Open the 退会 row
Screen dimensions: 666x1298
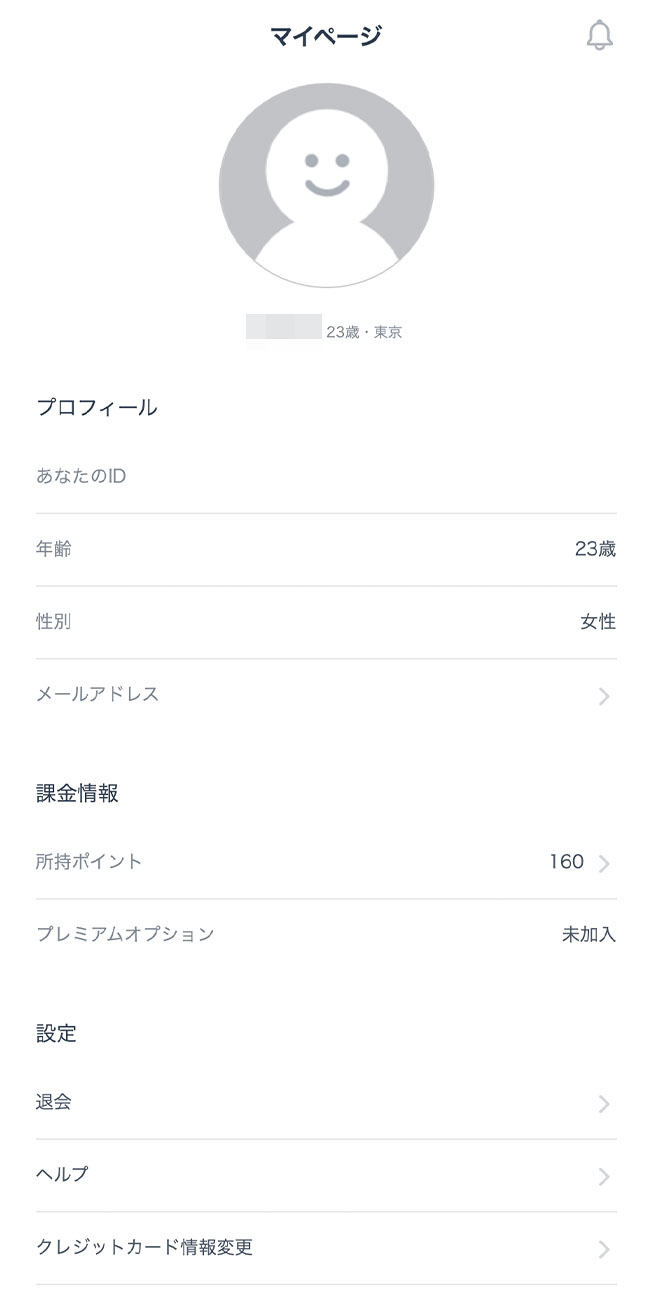(326, 1103)
